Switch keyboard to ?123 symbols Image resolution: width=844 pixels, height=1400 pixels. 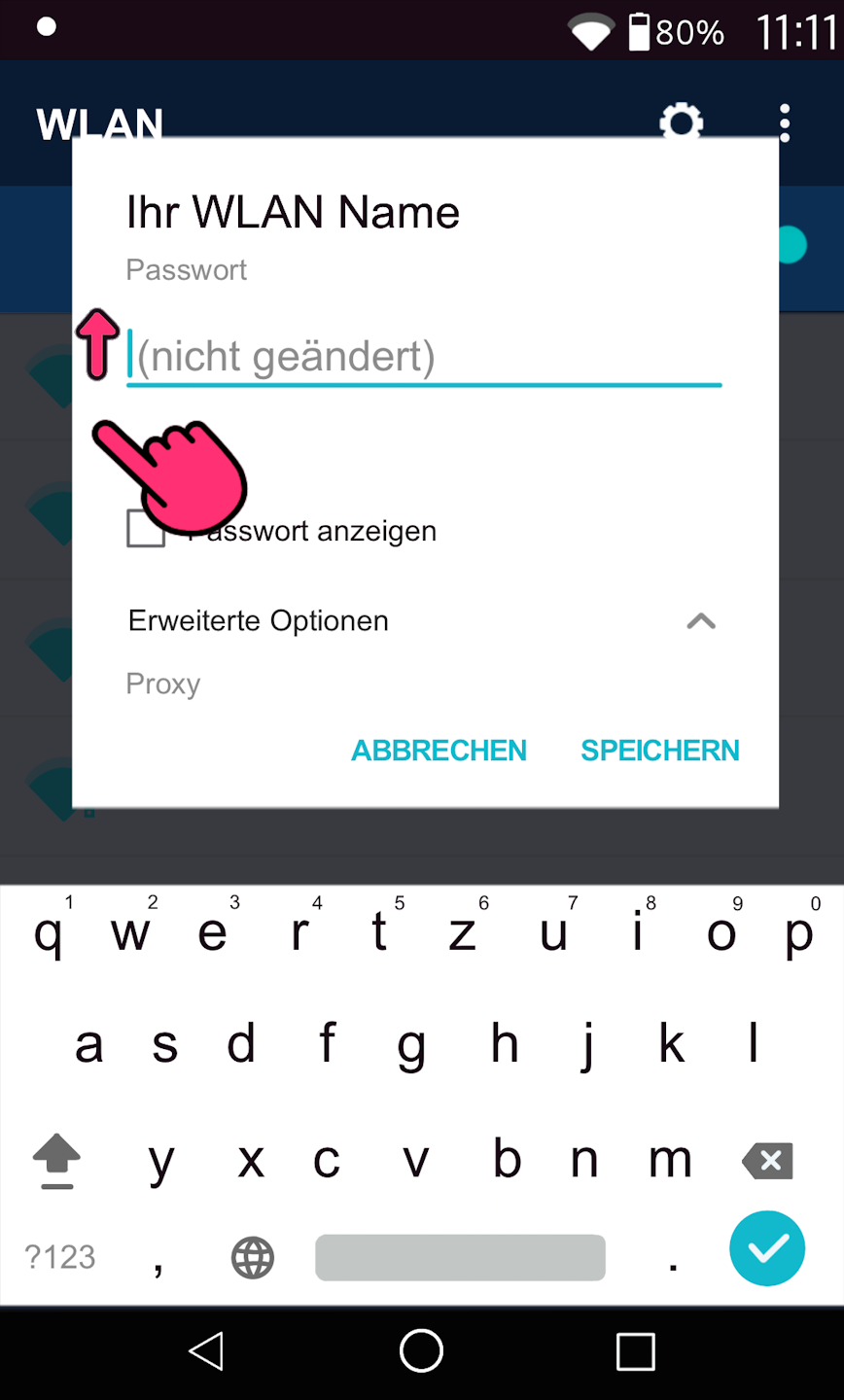60,1257
